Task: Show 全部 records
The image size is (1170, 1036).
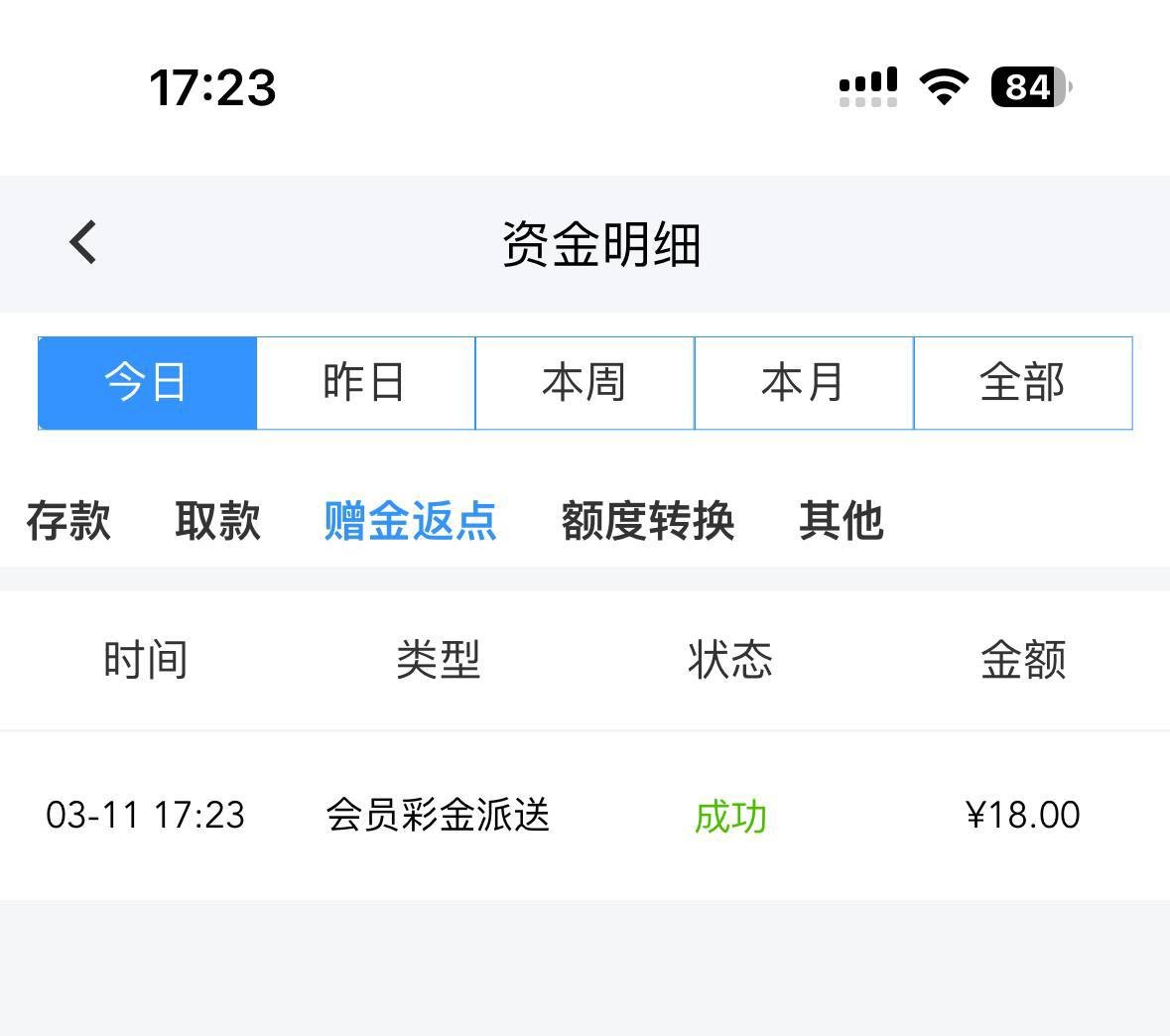Action: click(x=1022, y=383)
